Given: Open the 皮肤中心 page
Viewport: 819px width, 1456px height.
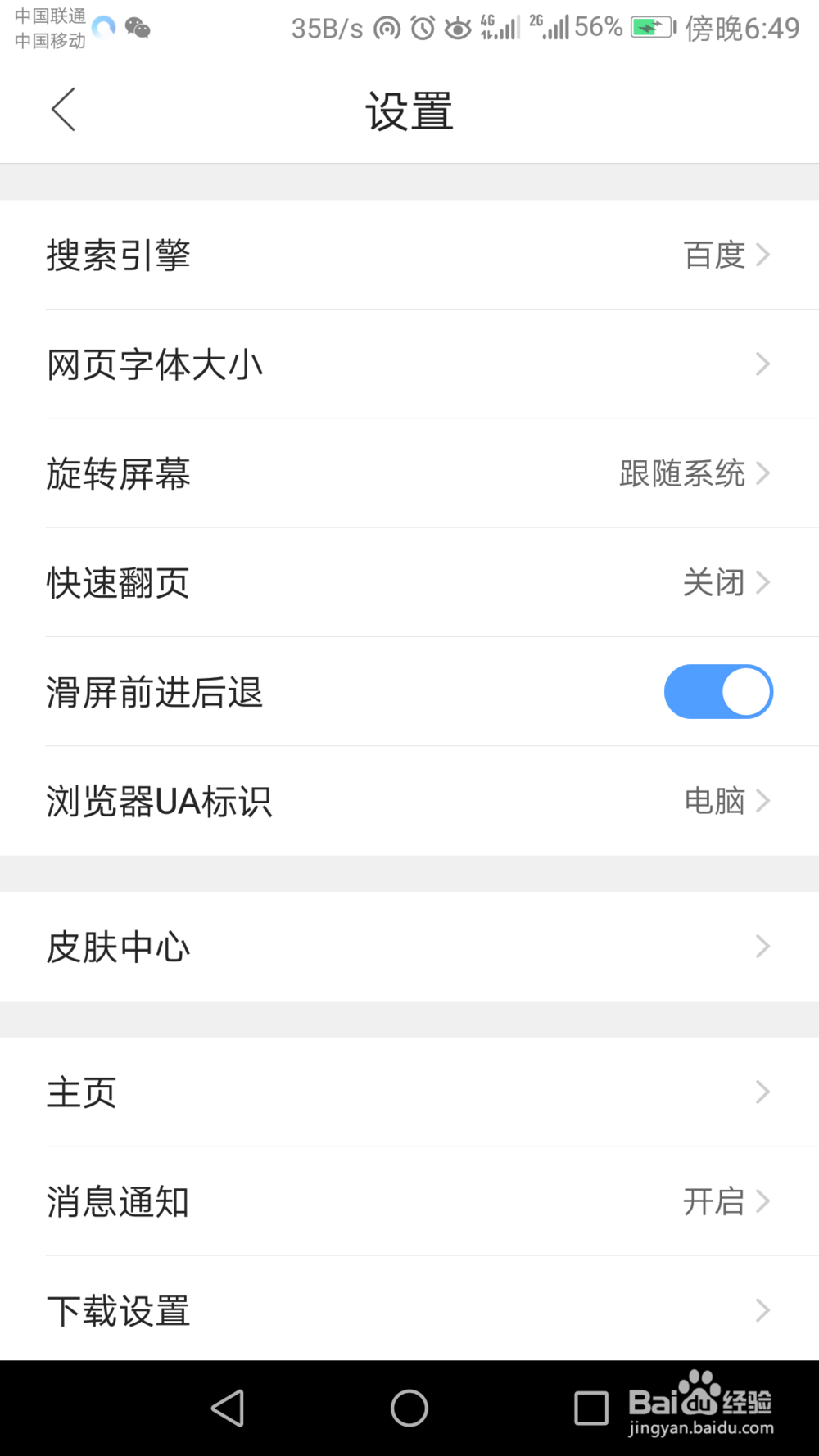Looking at the screenshot, I should tap(409, 947).
